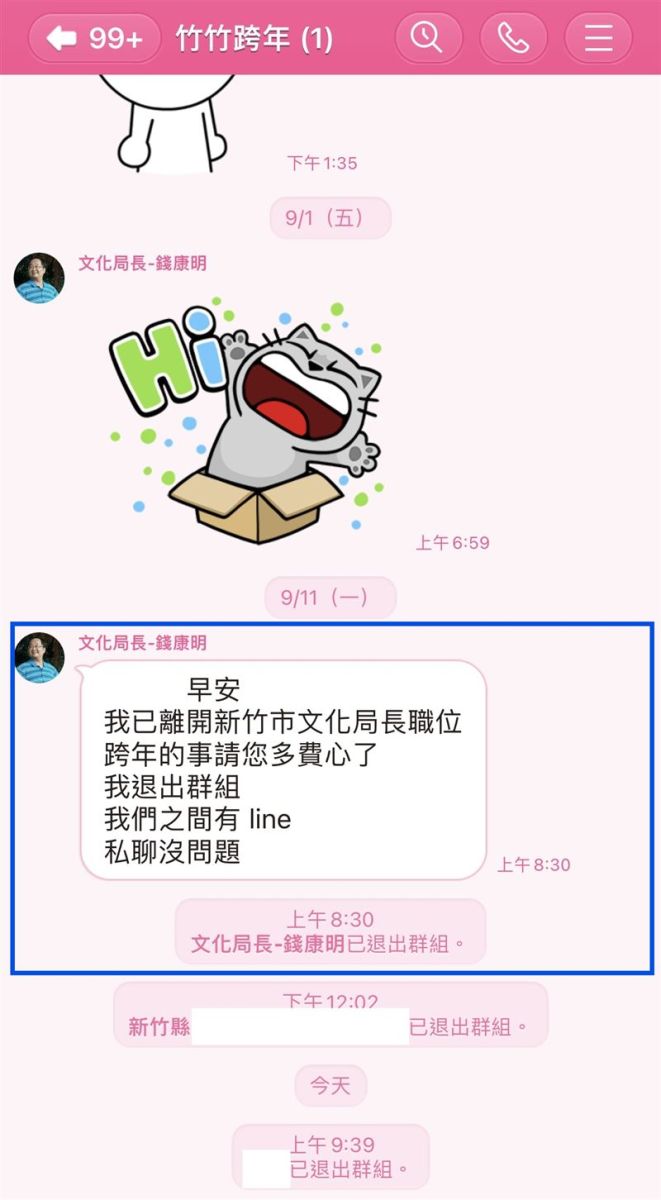The height and width of the screenshot is (1200, 661).
Task: Open the Hi cat sticker
Action: pos(246,422)
